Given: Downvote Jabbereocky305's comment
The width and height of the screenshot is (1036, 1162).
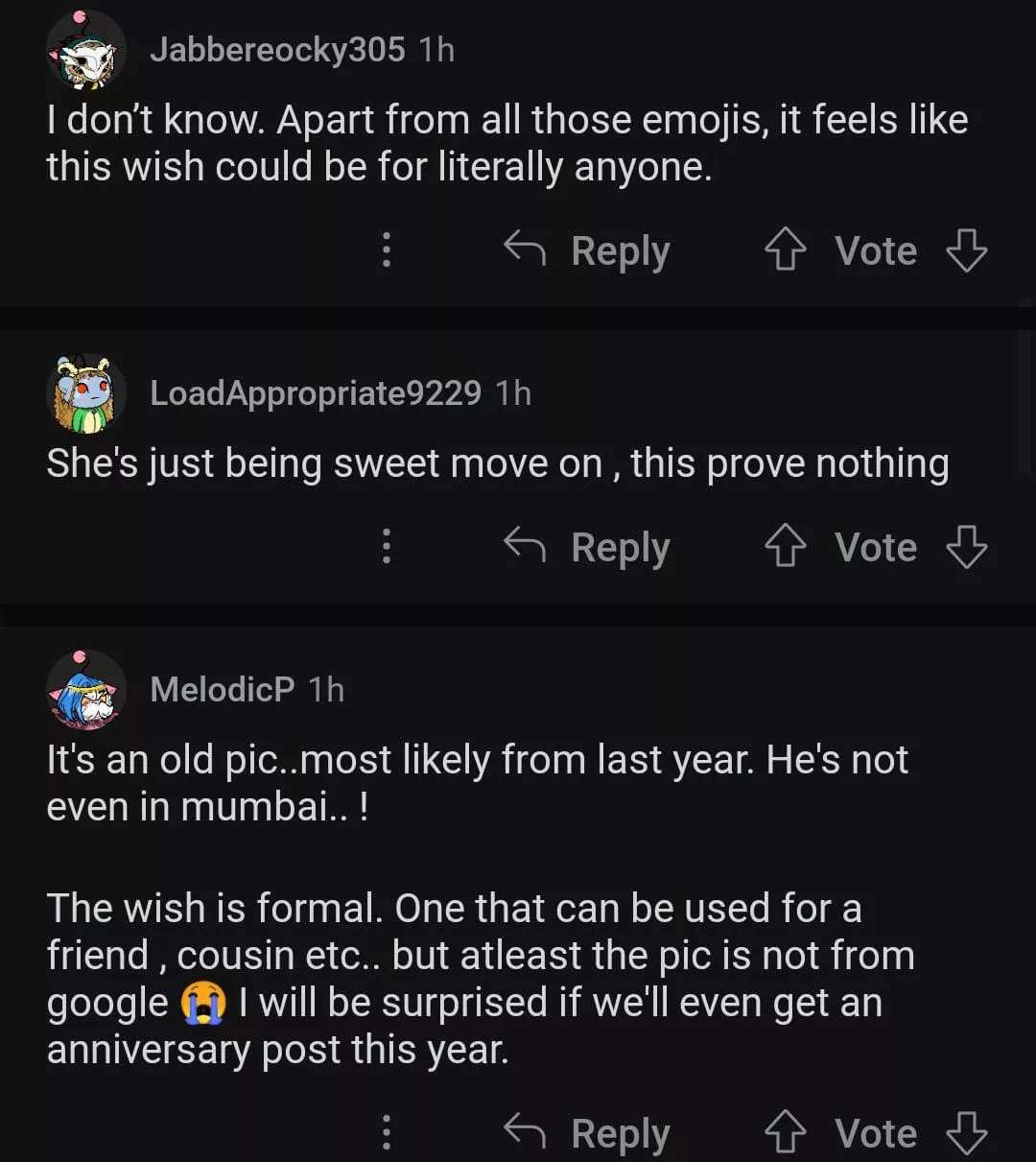Looking at the screenshot, I should pyautogui.click(x=966, y=250).
